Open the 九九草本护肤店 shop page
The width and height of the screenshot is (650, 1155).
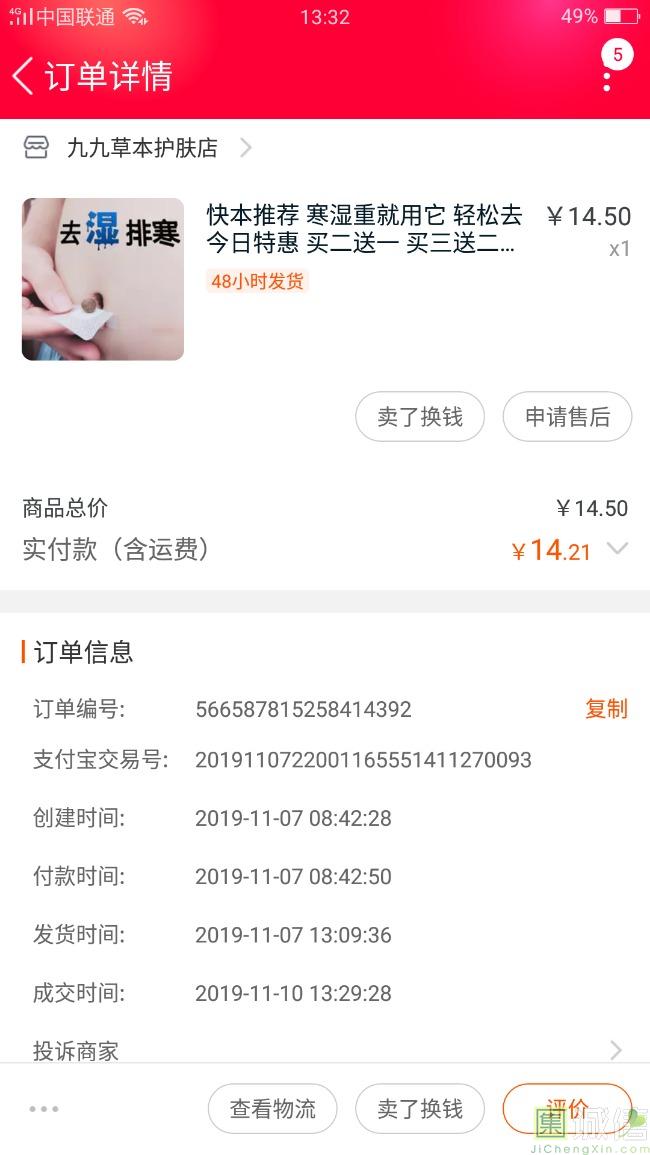point(138,147)
